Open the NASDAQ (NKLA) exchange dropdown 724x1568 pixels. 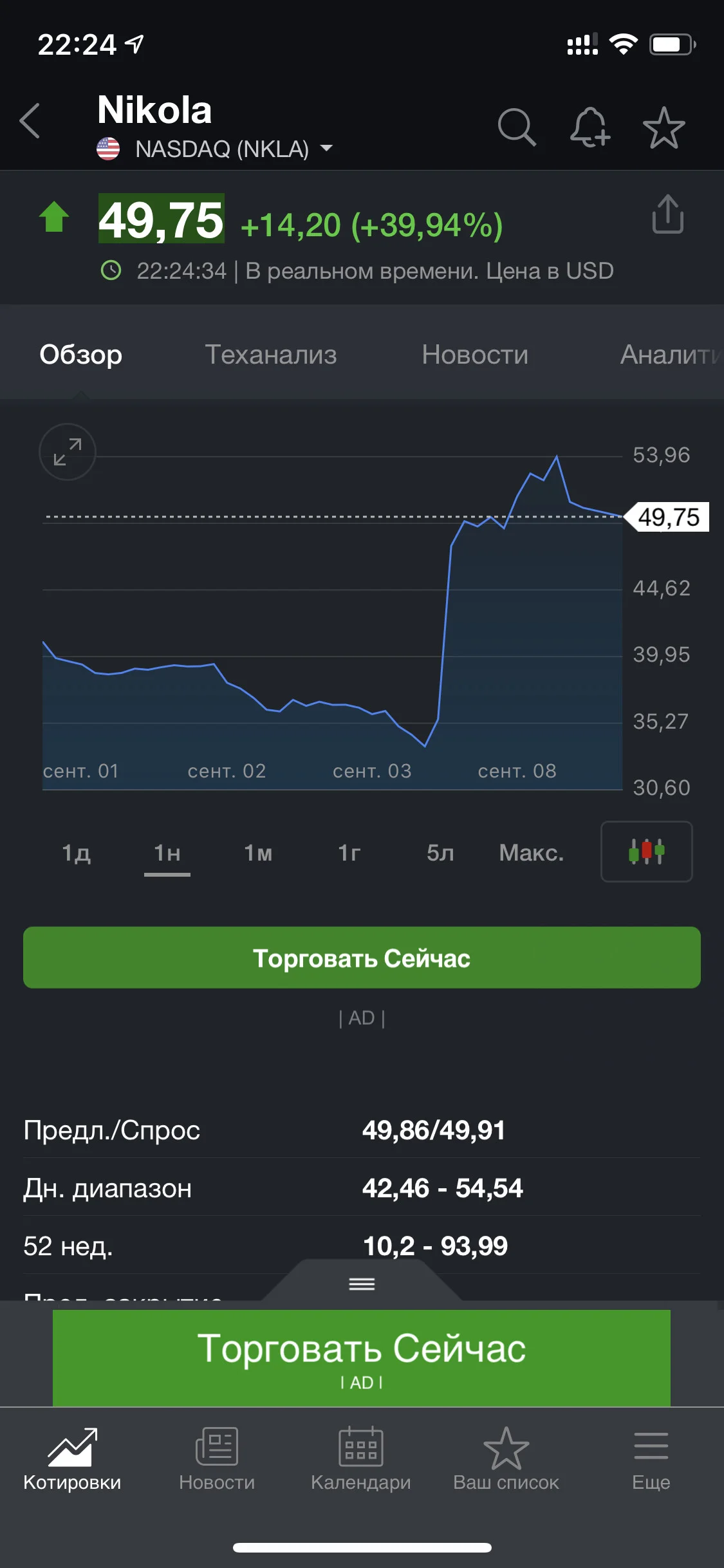coord(215,149)
